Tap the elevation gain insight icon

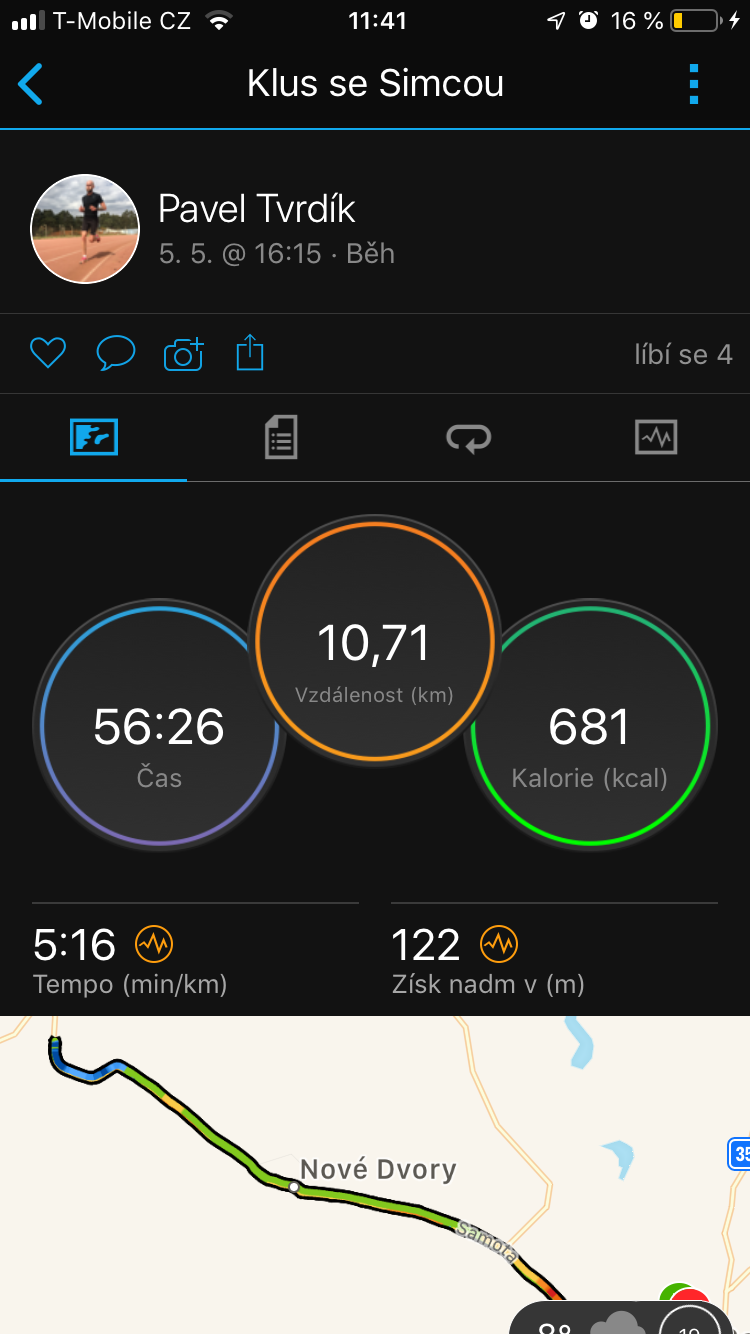click(499, 943)
